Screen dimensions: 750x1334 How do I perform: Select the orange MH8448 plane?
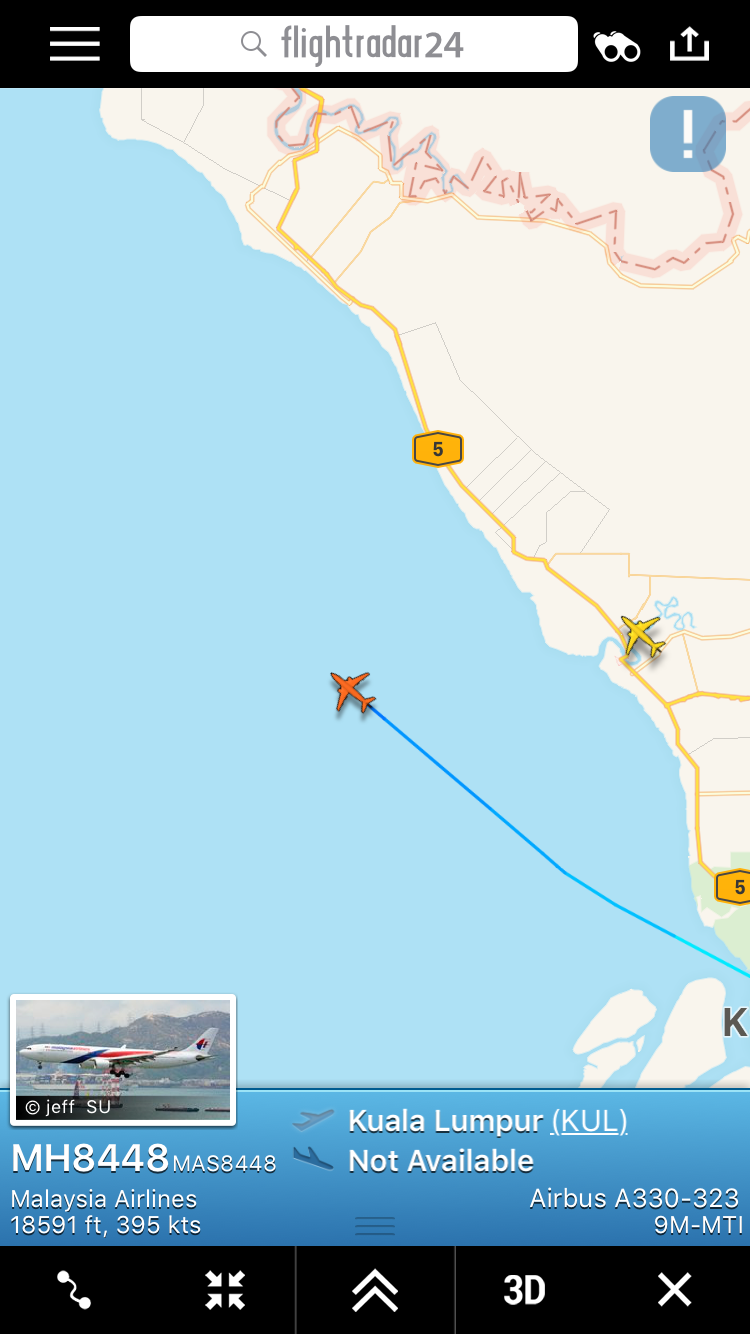coord(352,692)
